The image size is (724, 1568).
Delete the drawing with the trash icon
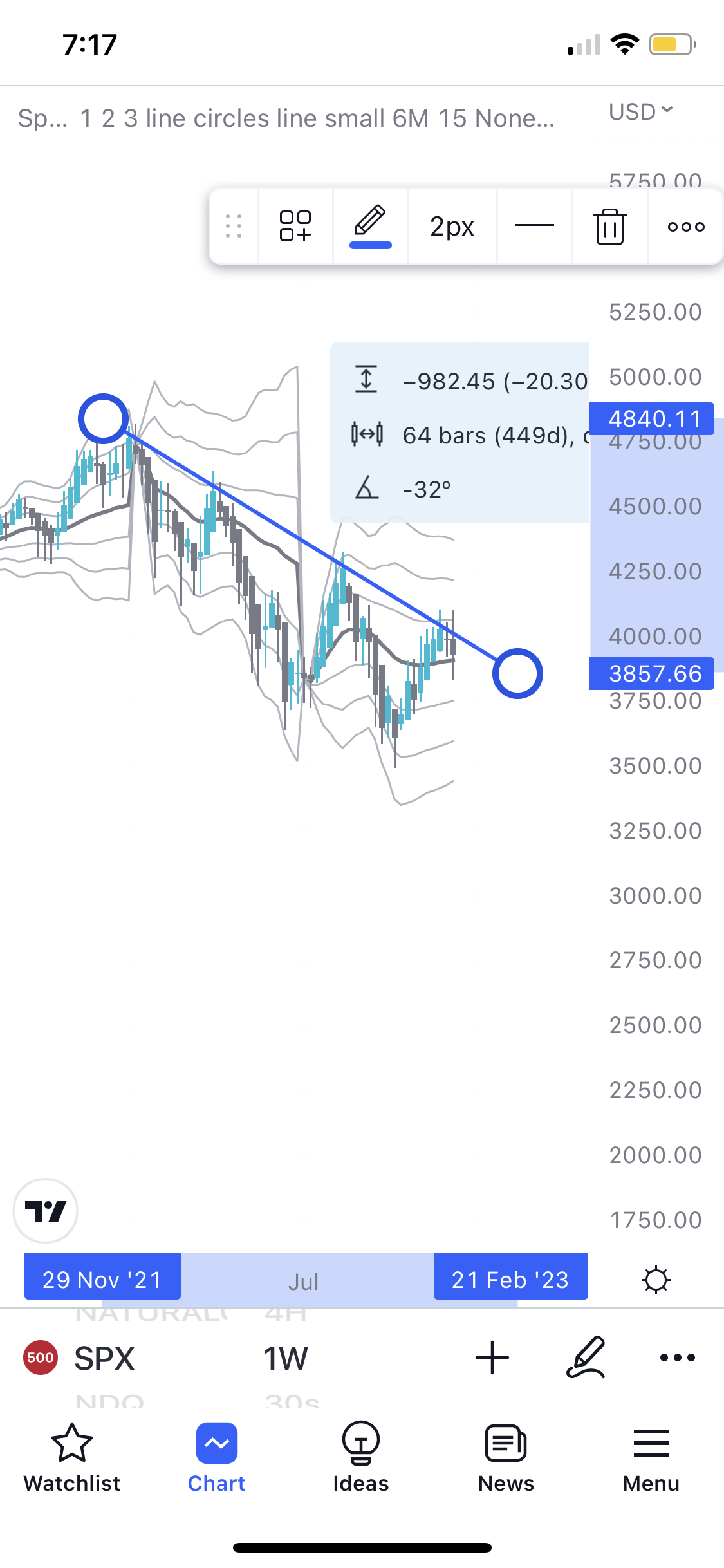pos(609,227)
